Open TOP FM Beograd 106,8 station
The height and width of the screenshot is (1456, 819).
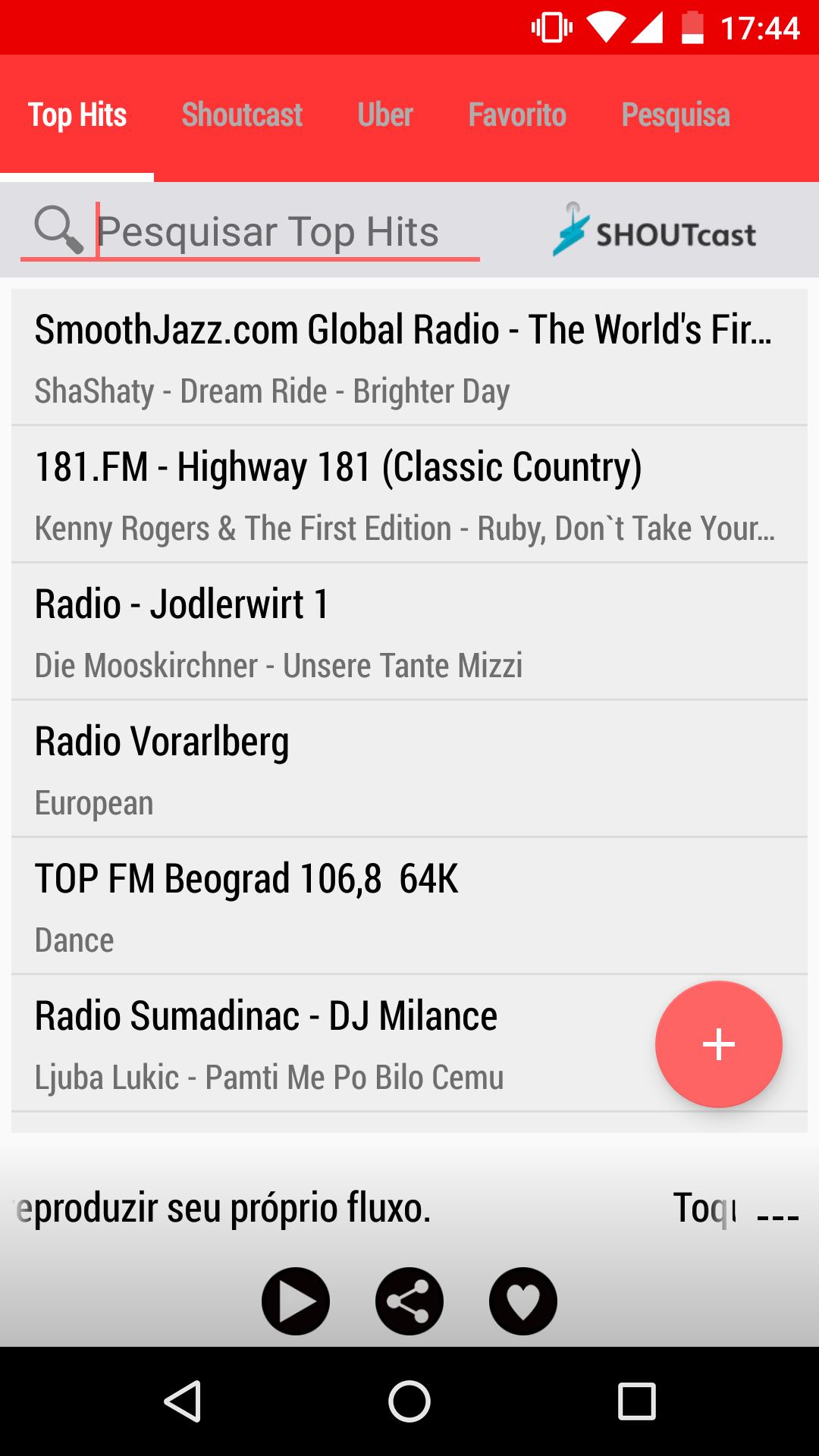pyautogui.click(x=409, y=906)
